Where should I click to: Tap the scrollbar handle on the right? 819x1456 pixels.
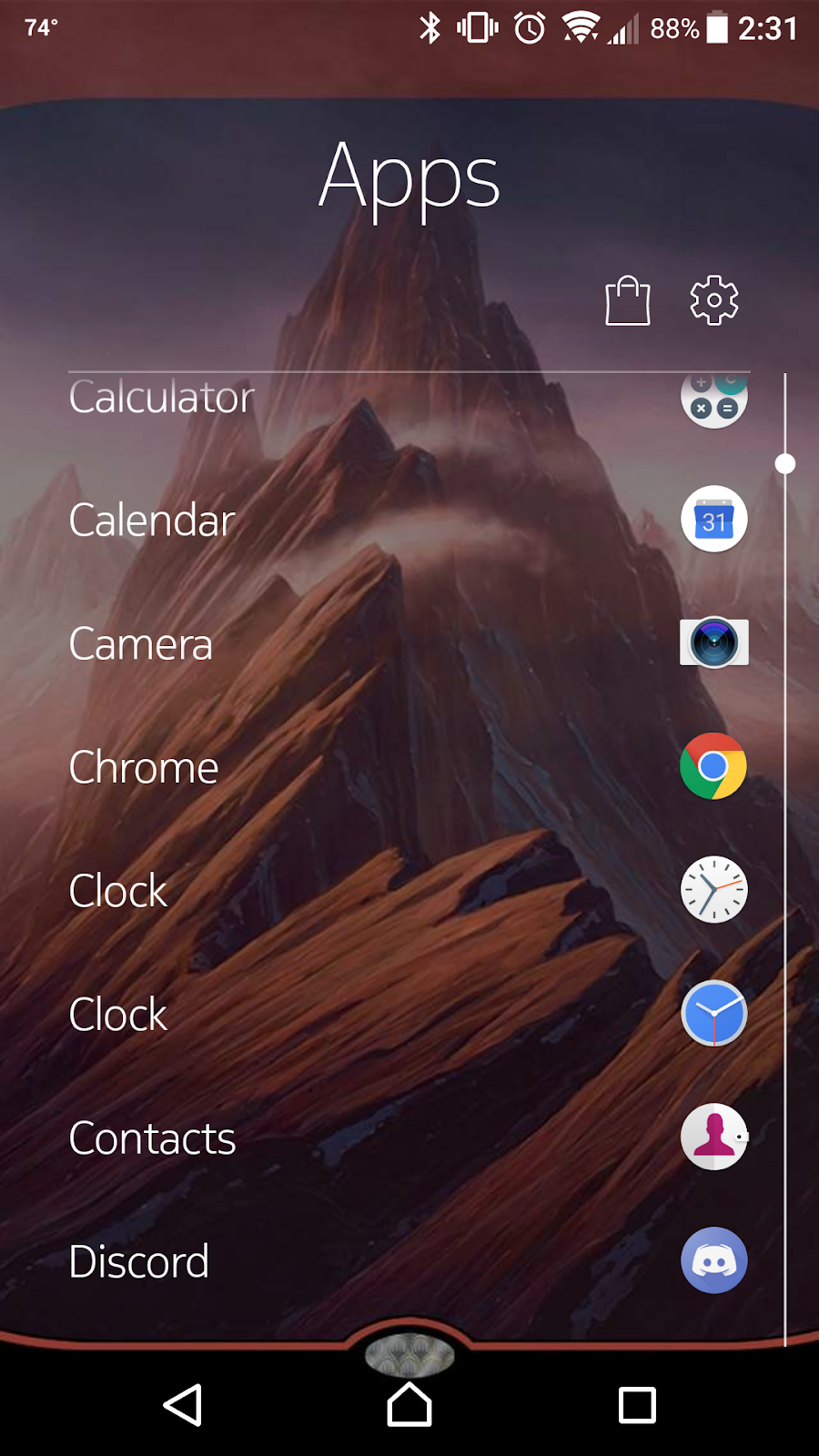pos(784,464)
